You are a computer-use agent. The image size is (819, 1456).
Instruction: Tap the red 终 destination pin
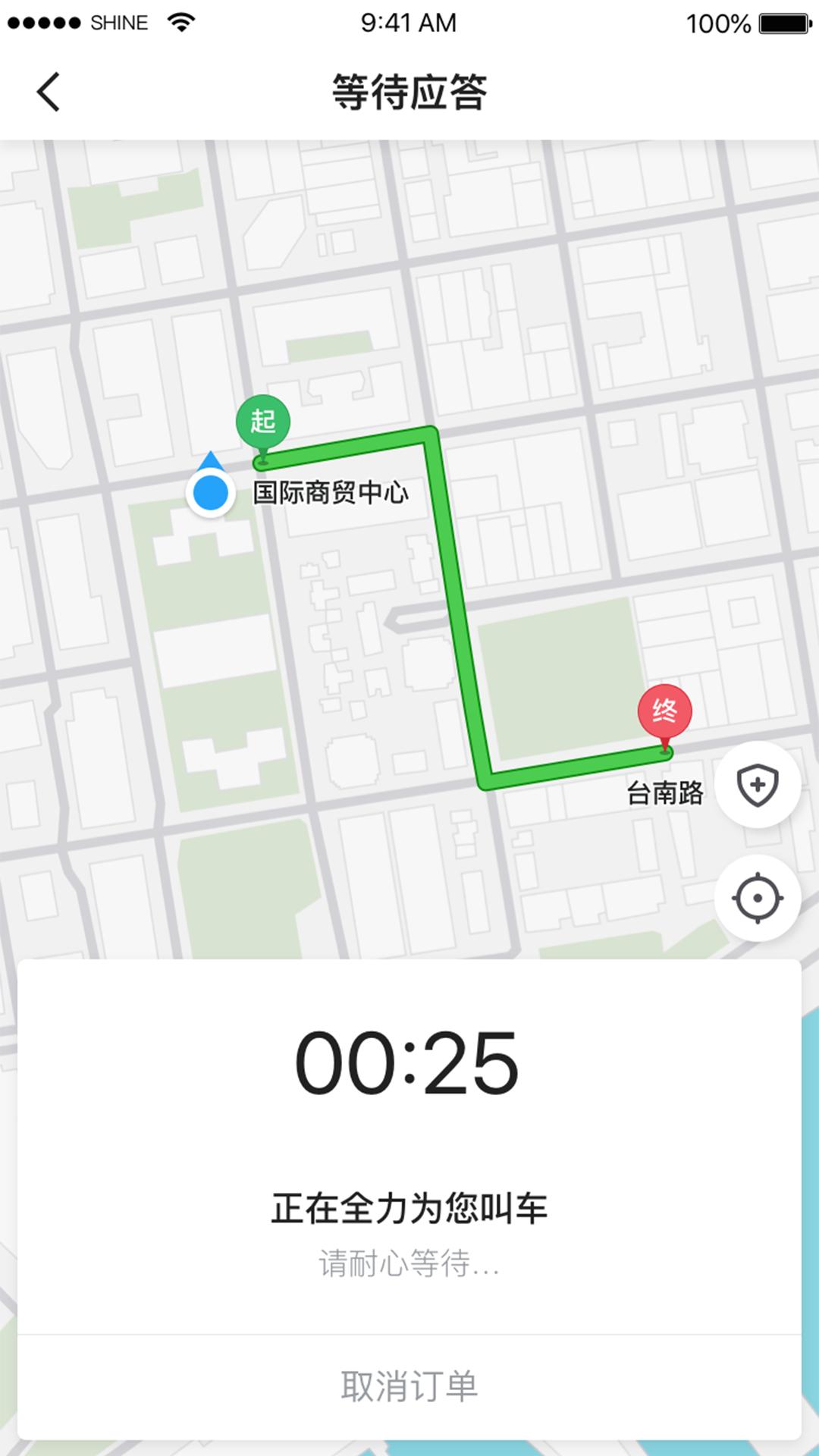tap(665, 711)
